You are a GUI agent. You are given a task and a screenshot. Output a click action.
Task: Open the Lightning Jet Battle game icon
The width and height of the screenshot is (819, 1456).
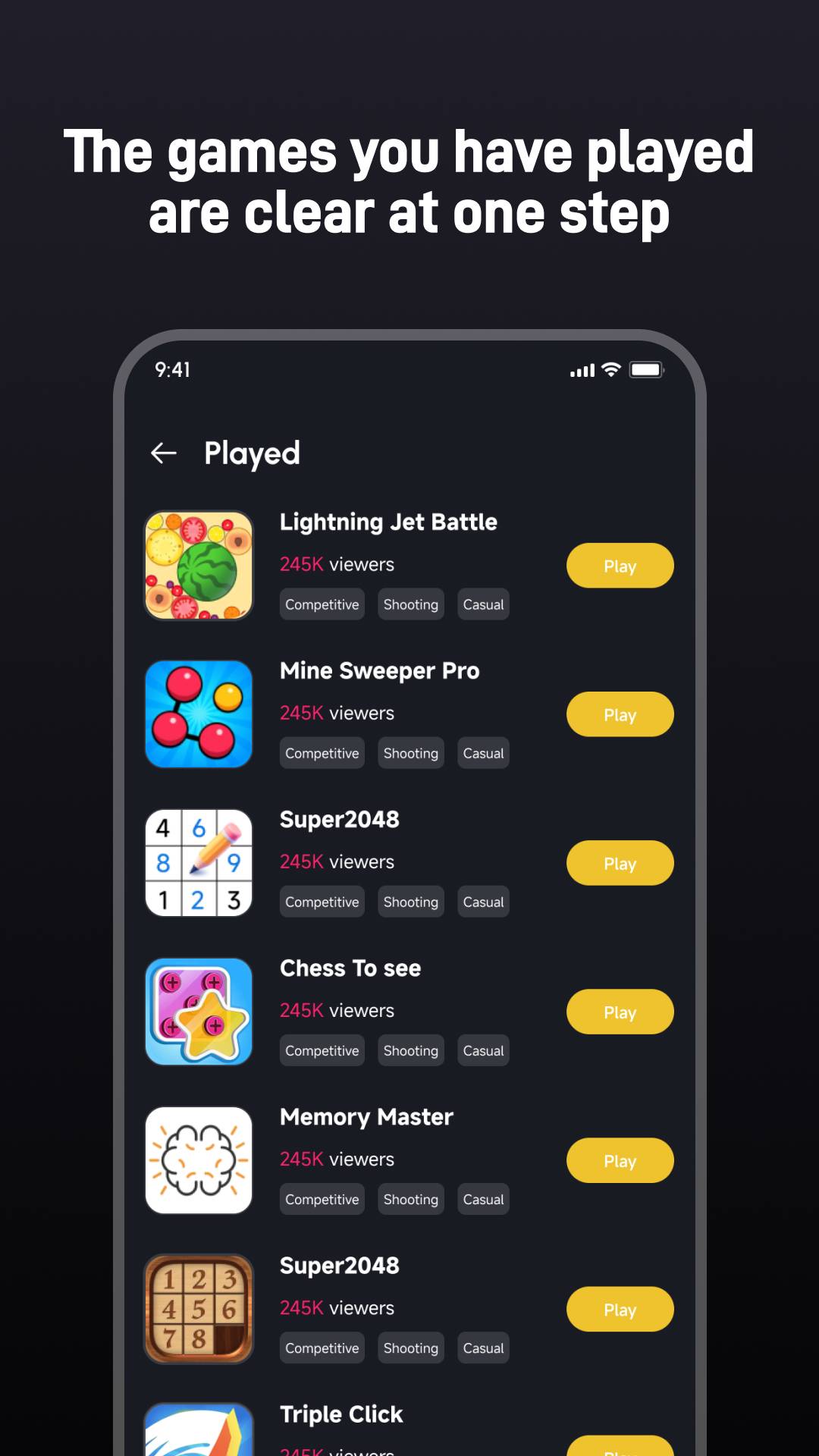click(x=199, y=566)
